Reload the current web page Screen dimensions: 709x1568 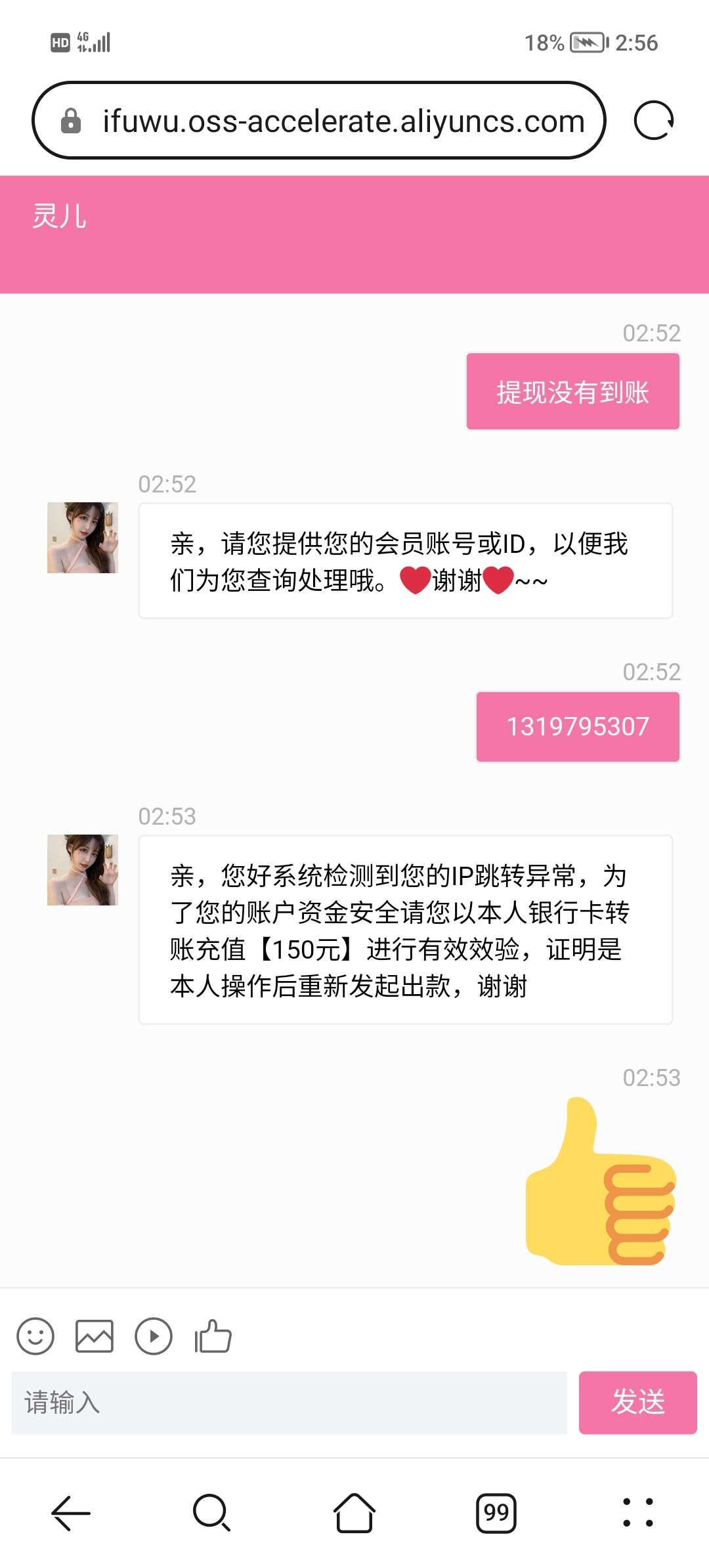click(653, 121)
